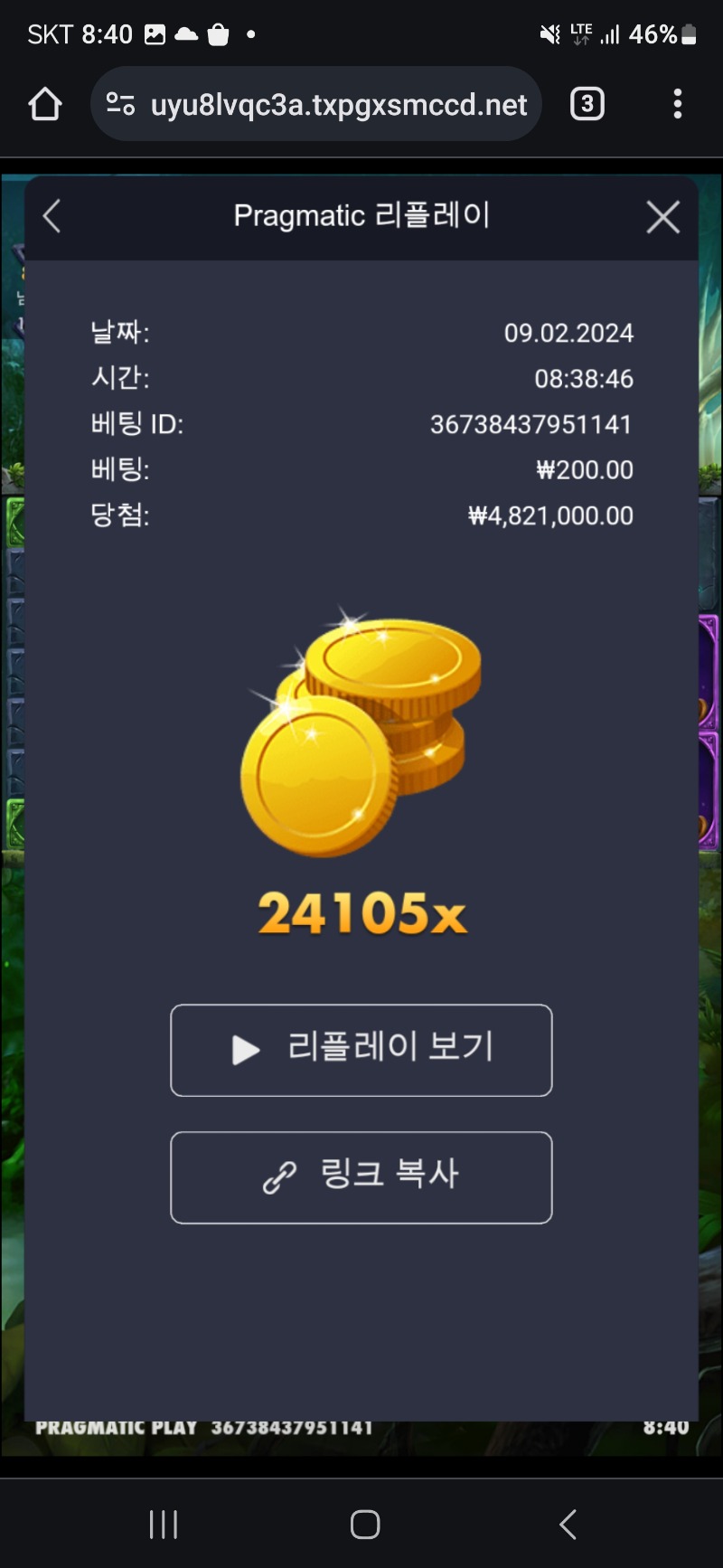This screenshot has width=723, height=1568.
Task: Tap the 리플레이 보기 button
Action: coord(361,1050)
